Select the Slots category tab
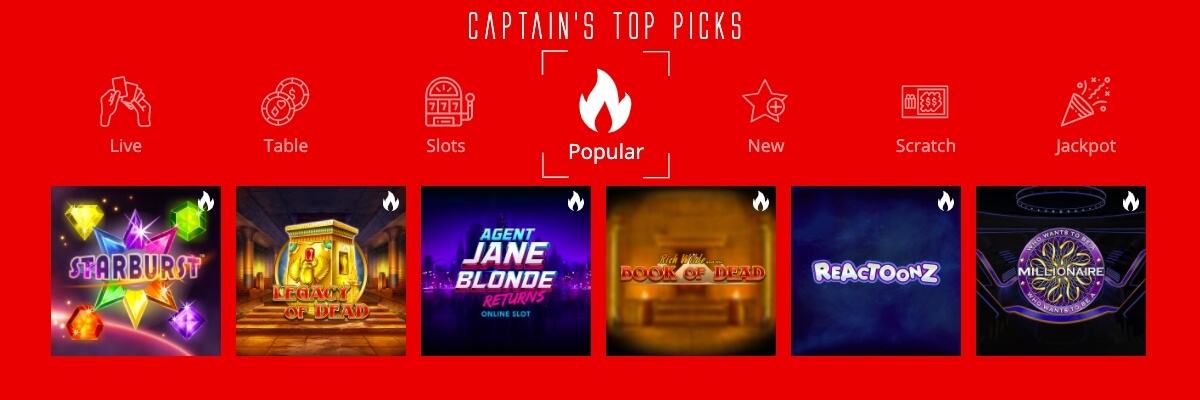 446,116
